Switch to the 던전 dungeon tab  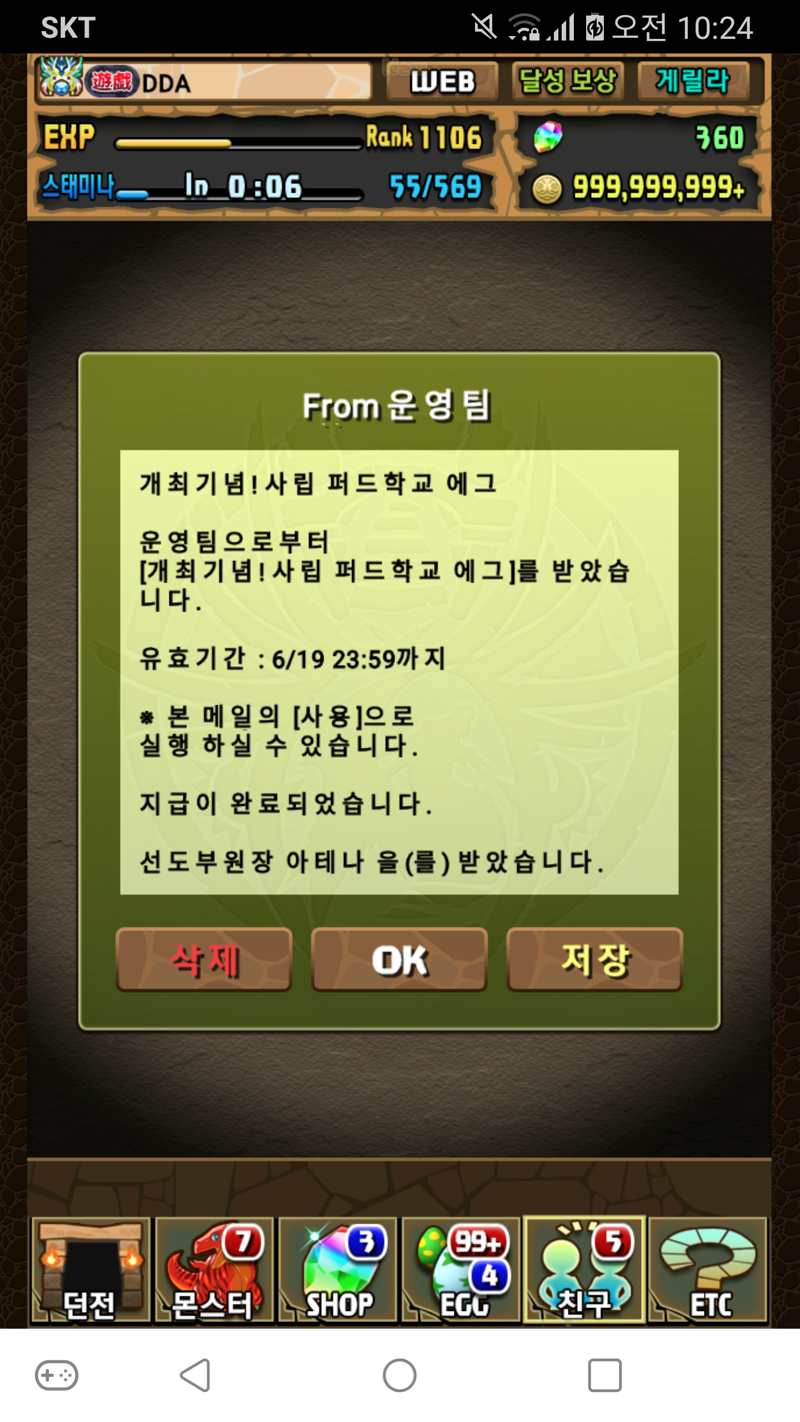(x=90, y=1270)
